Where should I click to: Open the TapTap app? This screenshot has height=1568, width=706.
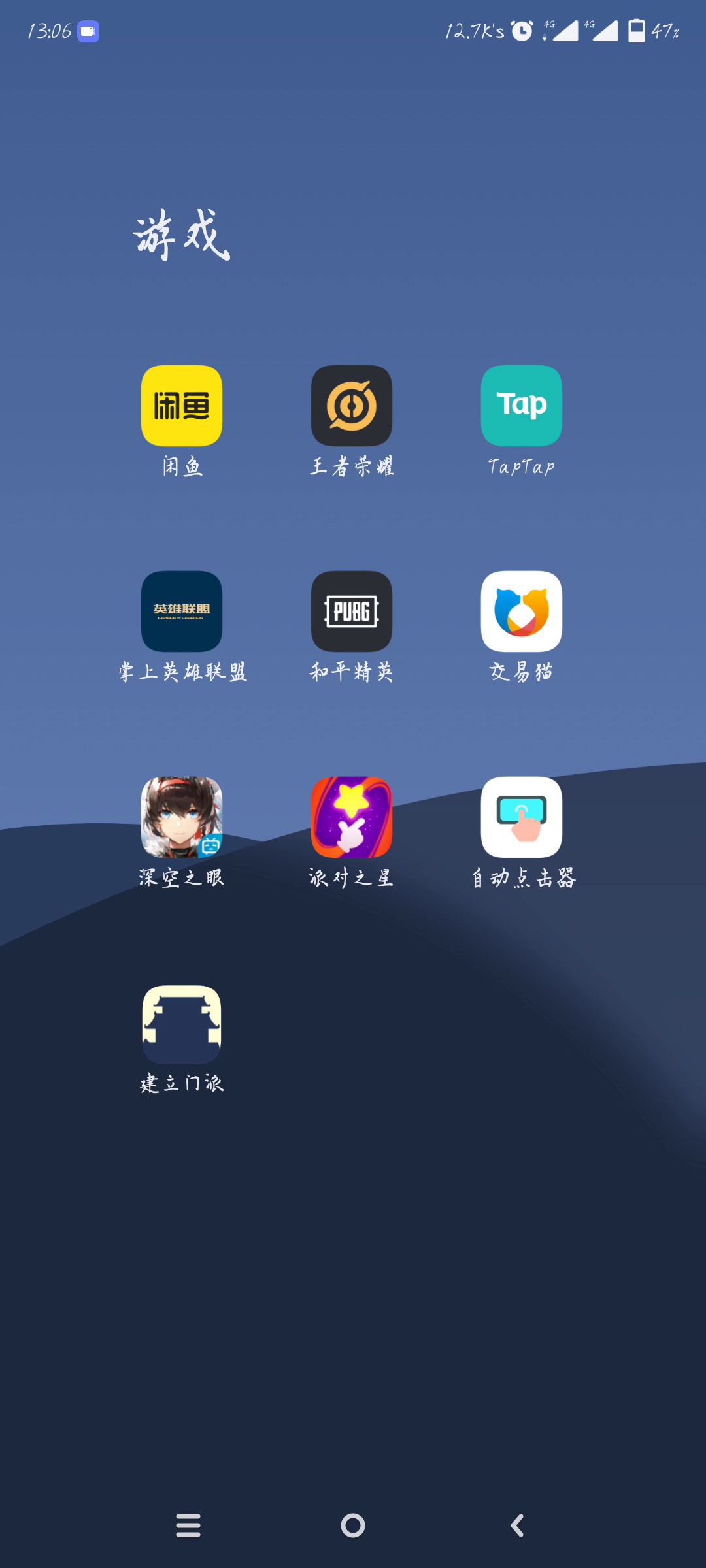tap(522, 406)
